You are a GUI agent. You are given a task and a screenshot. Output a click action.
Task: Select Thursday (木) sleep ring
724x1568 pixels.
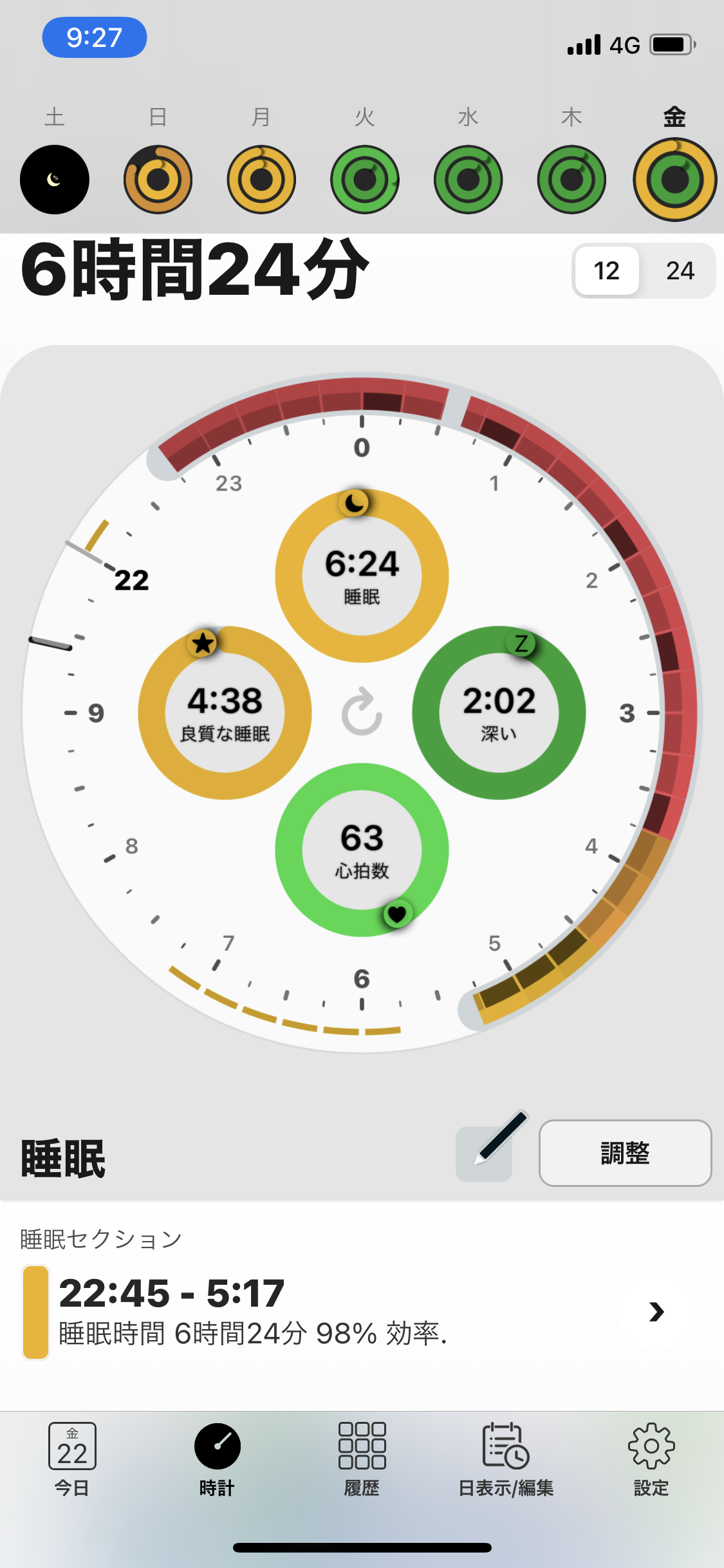tap(571, 180)
